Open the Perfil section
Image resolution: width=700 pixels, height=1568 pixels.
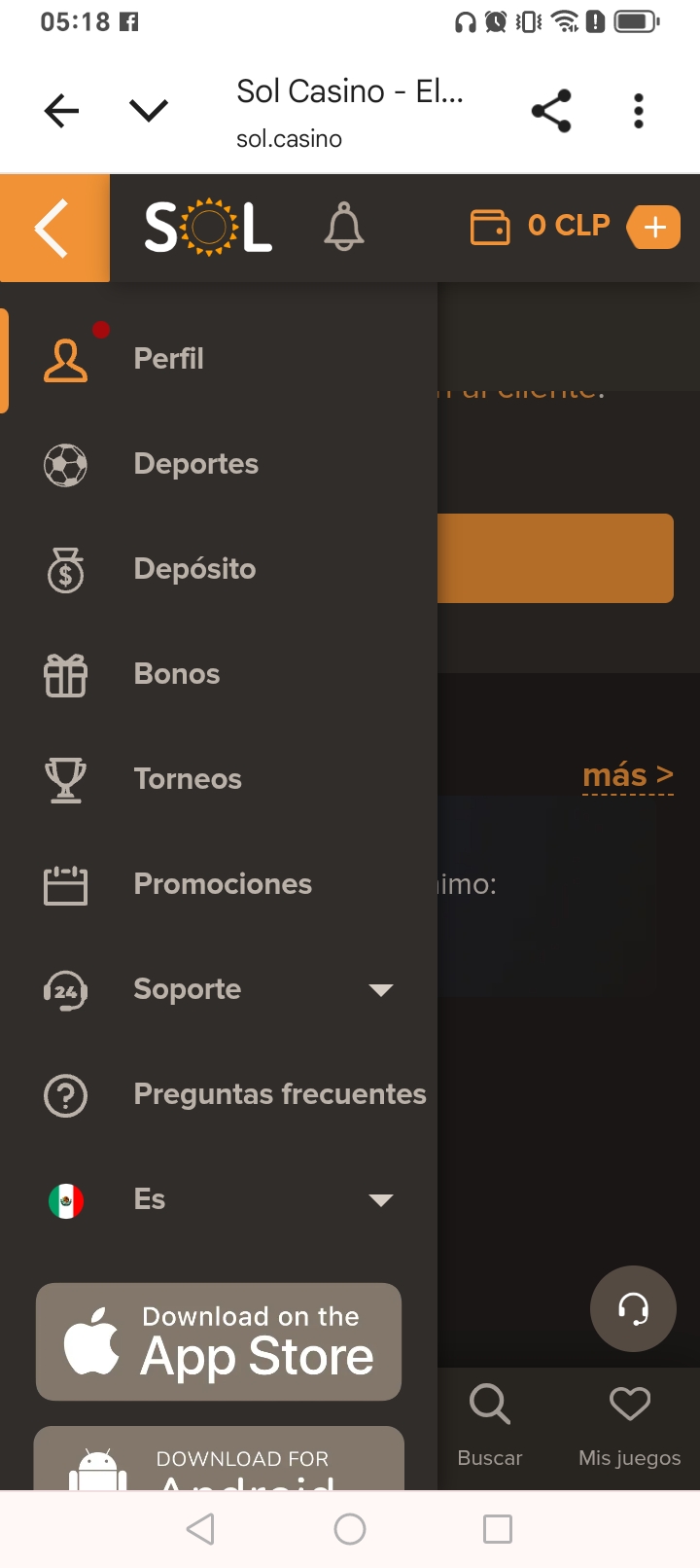(168, 359)
